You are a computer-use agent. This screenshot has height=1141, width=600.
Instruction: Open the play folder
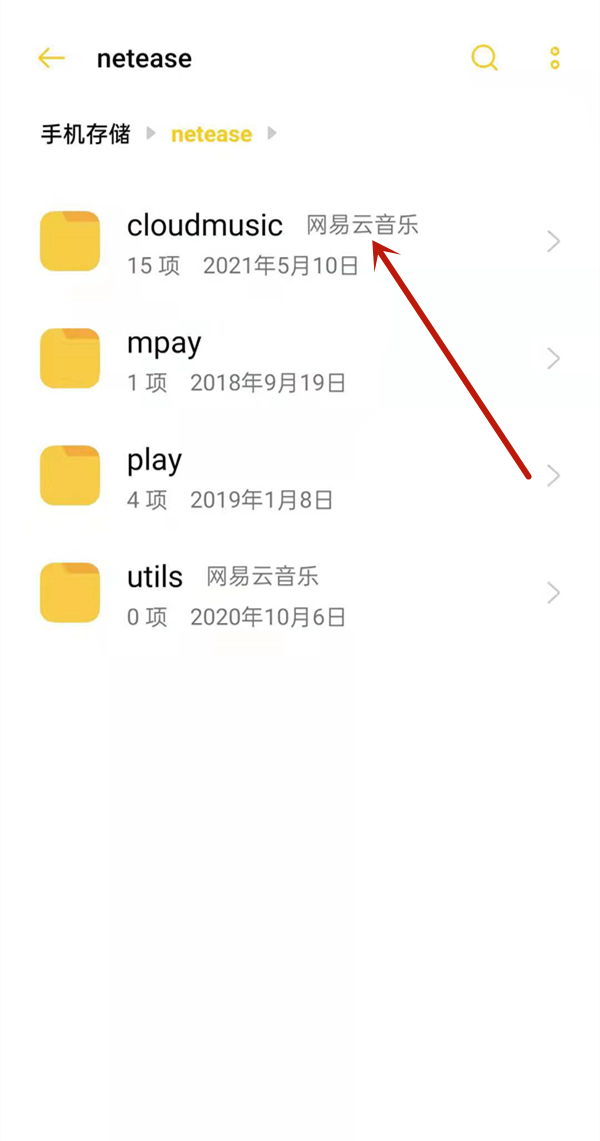tap(155, 476)
